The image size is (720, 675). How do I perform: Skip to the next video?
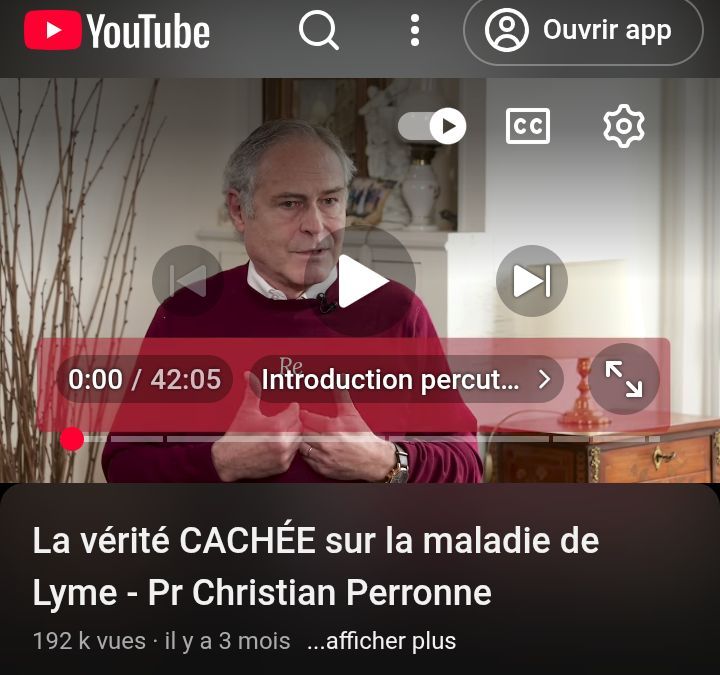531,281
